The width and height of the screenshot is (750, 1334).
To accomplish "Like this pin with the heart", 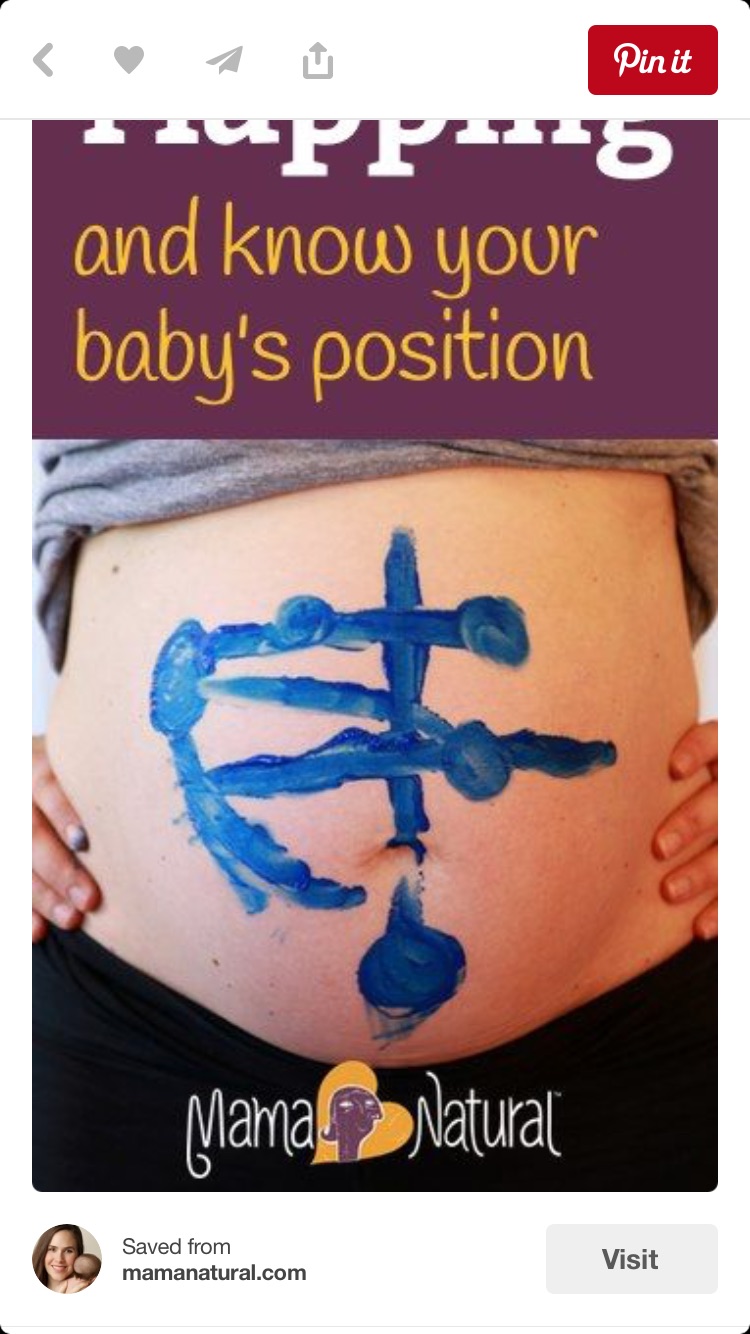I will pyautogui.click(x=128, y=61).
